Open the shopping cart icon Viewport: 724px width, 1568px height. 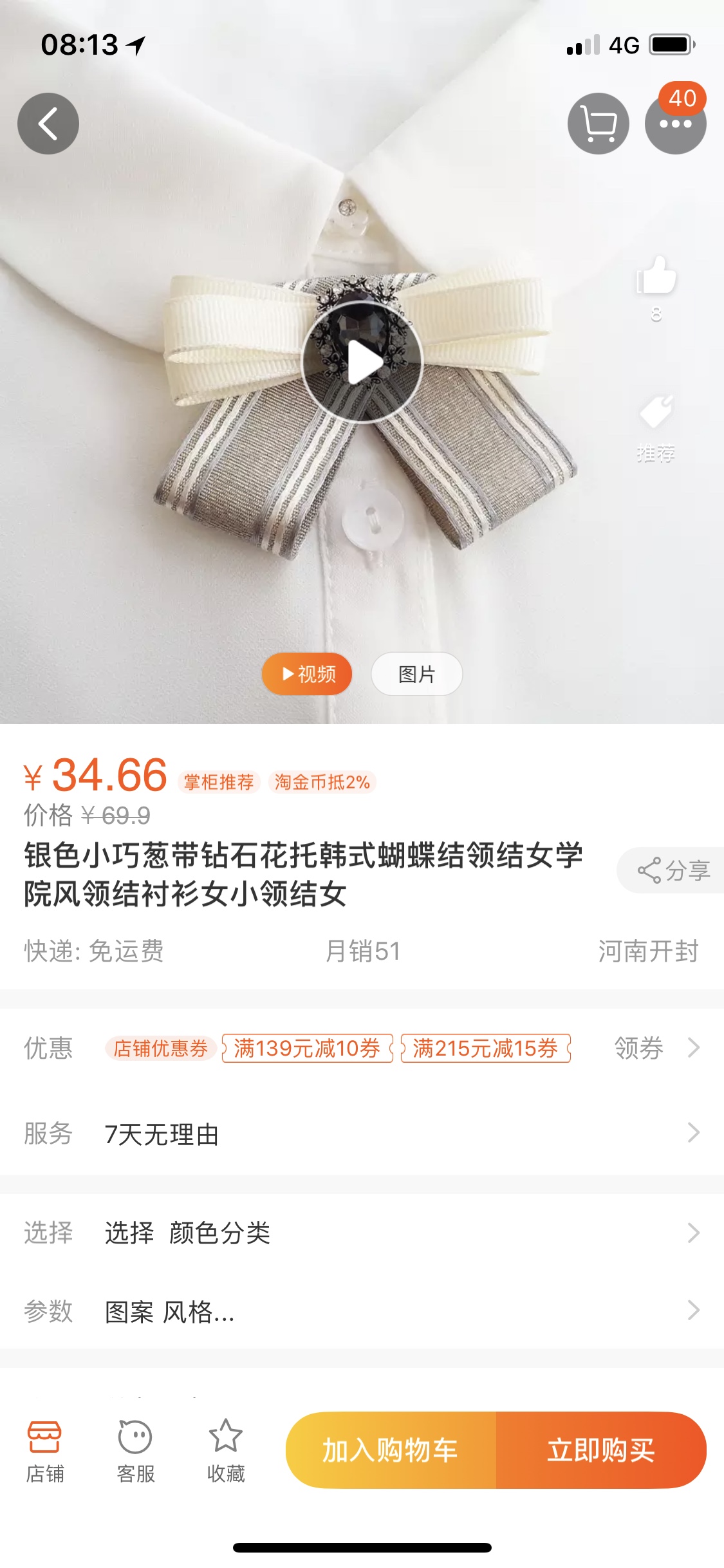click(599, 124)
